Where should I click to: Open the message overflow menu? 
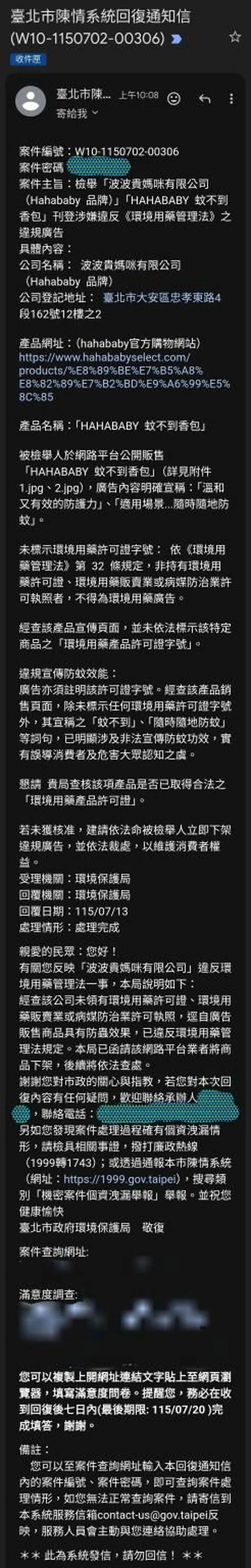click(x=231, y=99)
